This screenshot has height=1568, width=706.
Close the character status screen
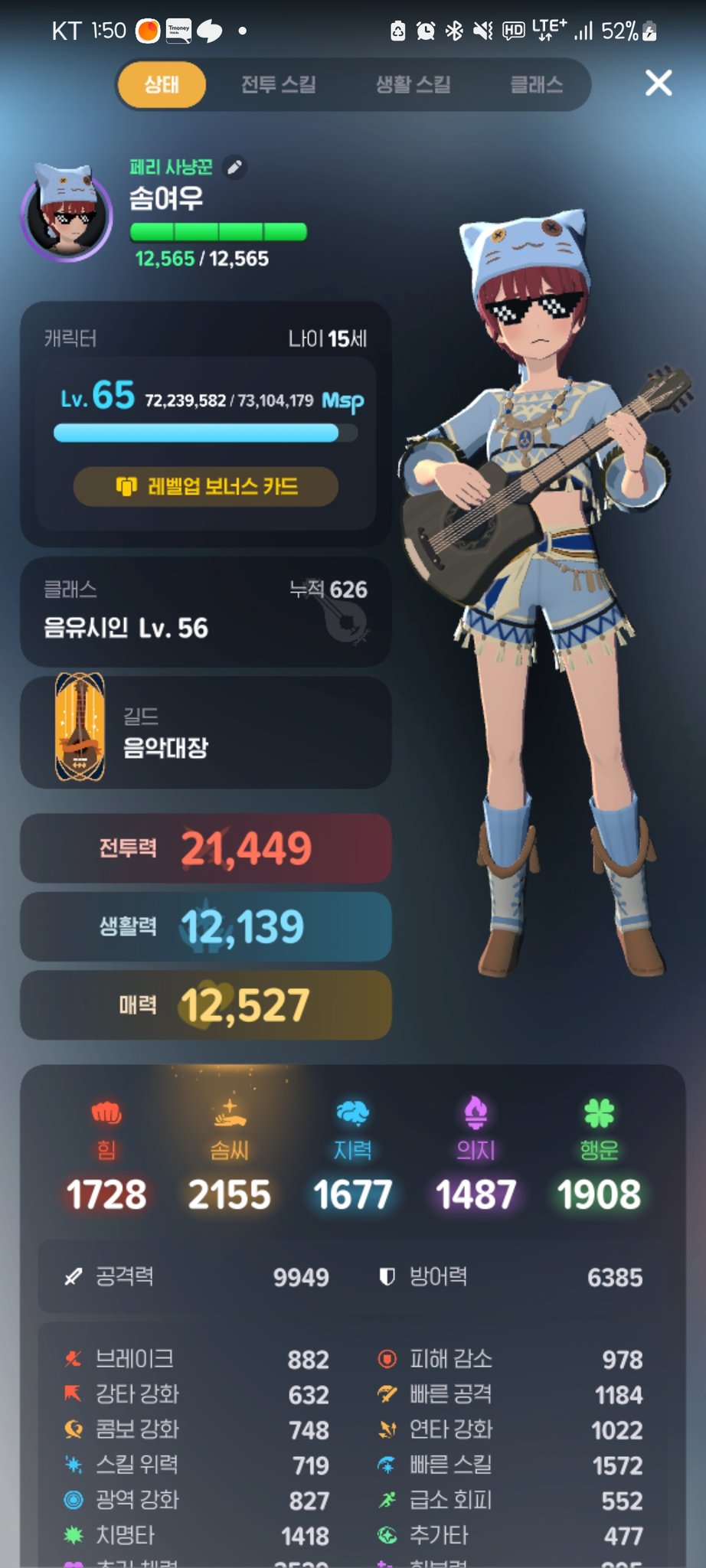pos(659,83)
